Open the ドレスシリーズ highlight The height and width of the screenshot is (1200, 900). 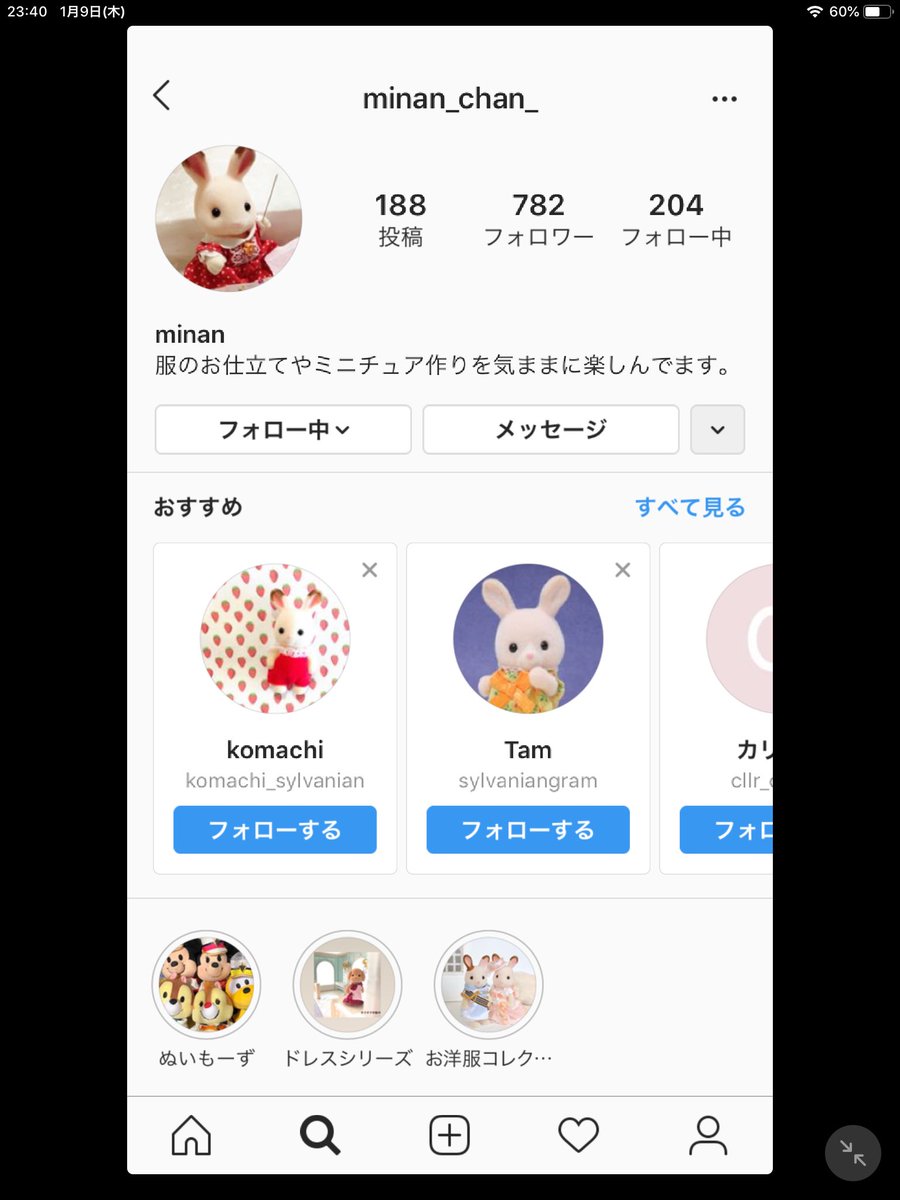(347, 985)
